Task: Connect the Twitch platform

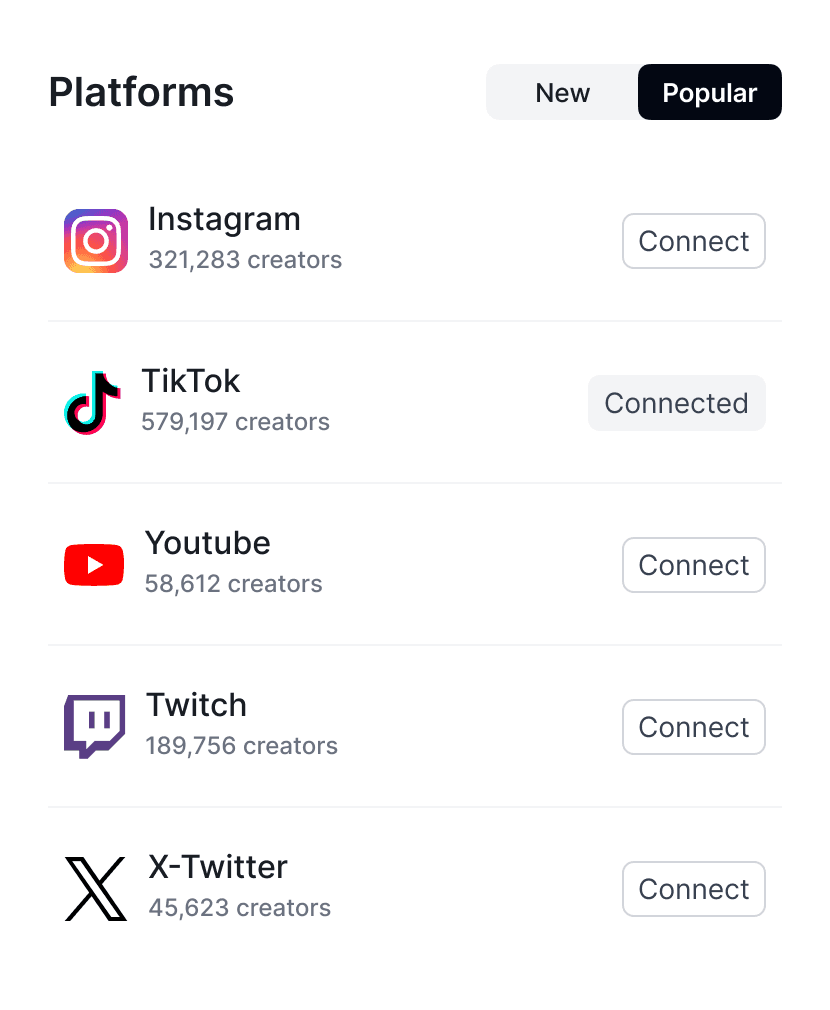Action: click(x=693, y=727)
